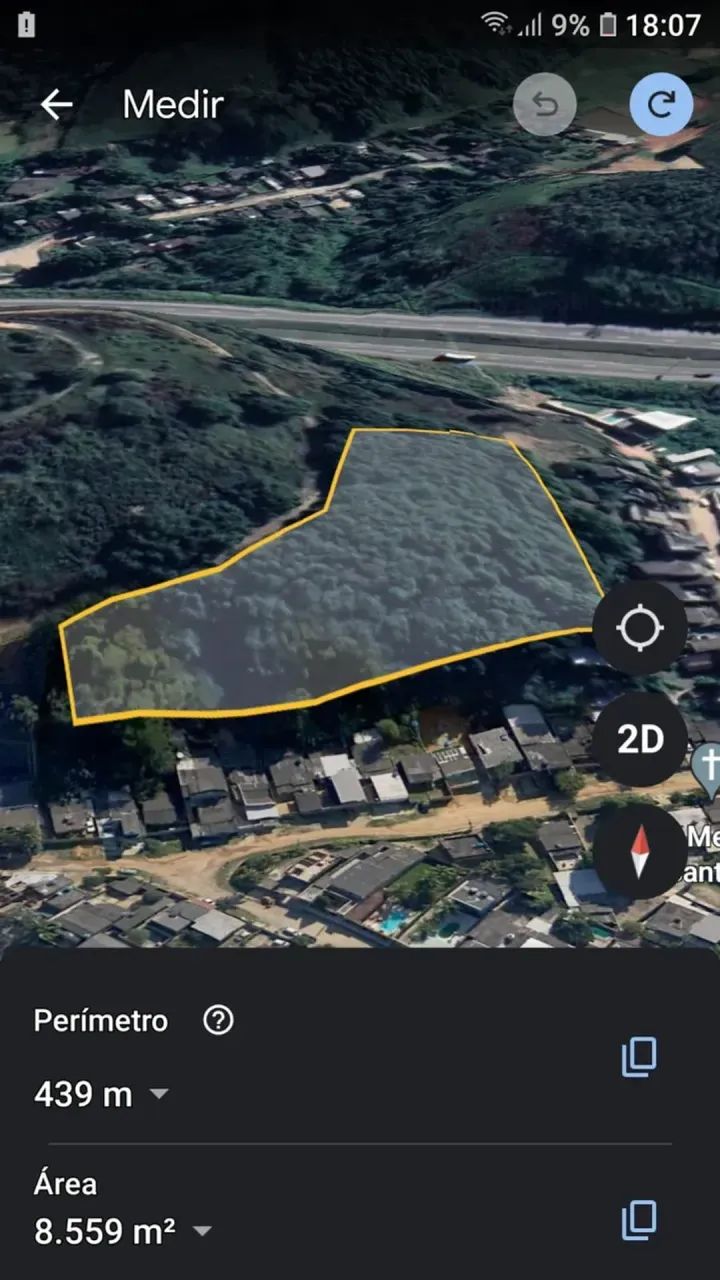Change the perimeter unit dropdown
The image size is (720, 1280).
pyautogui.click(x=159, y=1094)
